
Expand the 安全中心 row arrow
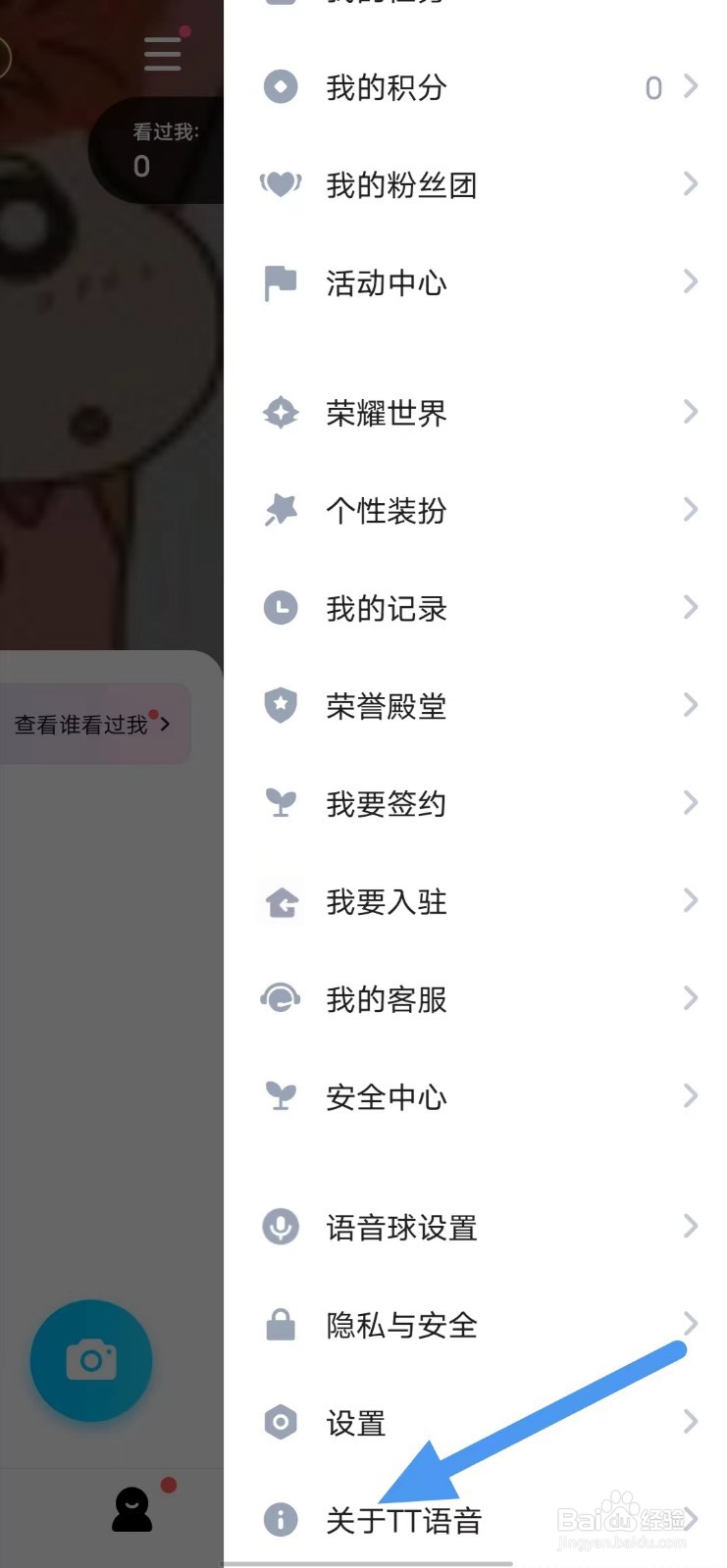pyautogui.click(x=692, y=1096)
